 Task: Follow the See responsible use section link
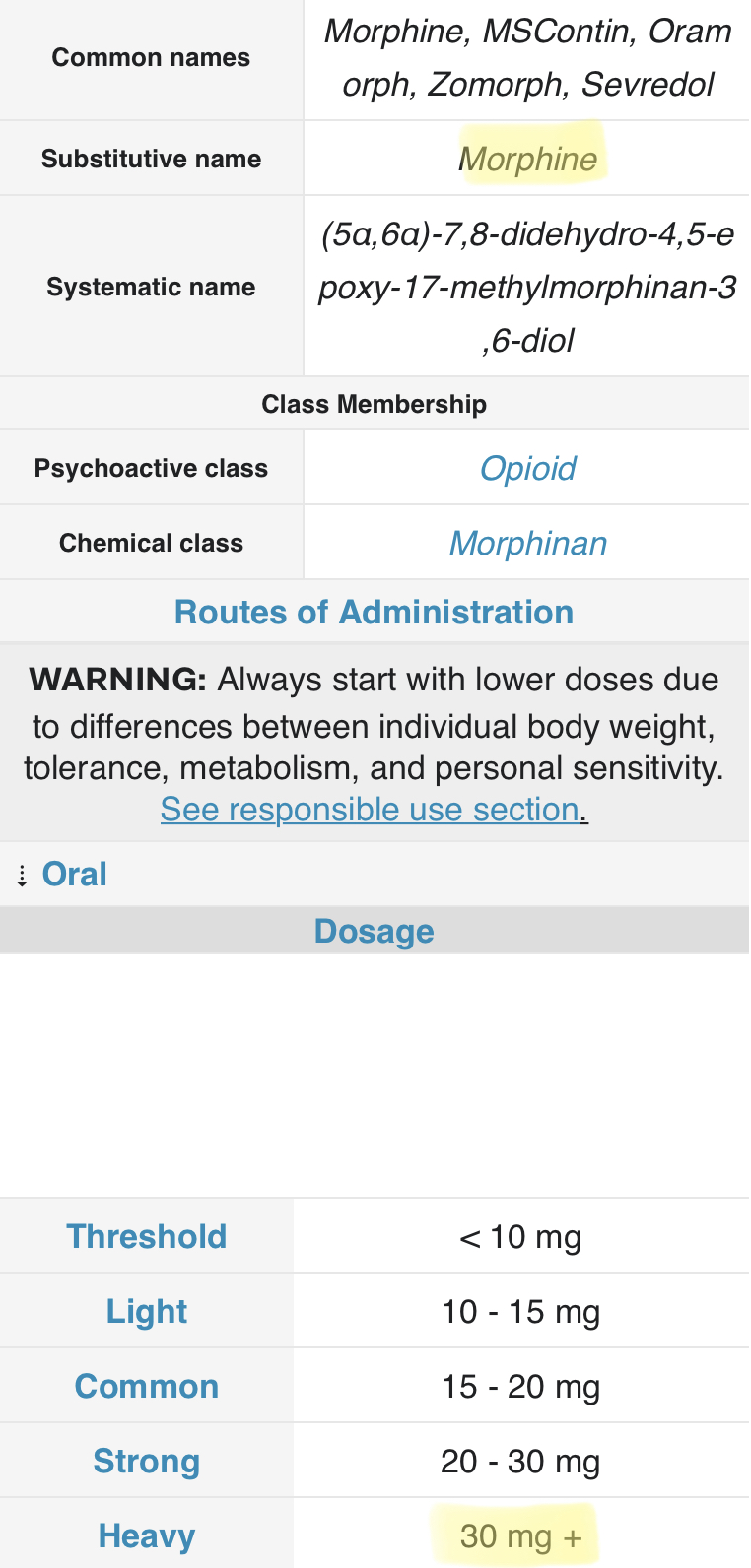(x=373, y=809)
